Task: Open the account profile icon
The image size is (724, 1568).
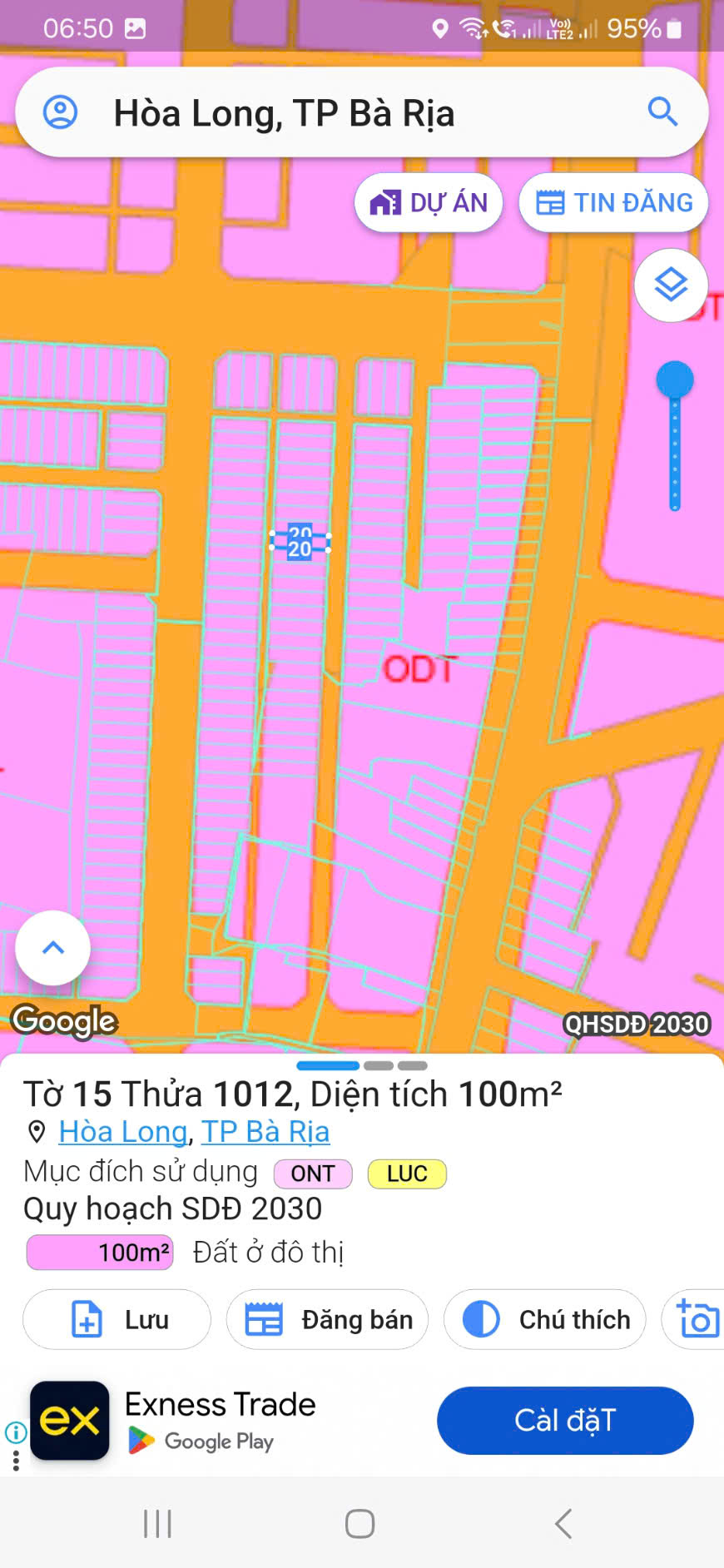Action: pos(60,112)
